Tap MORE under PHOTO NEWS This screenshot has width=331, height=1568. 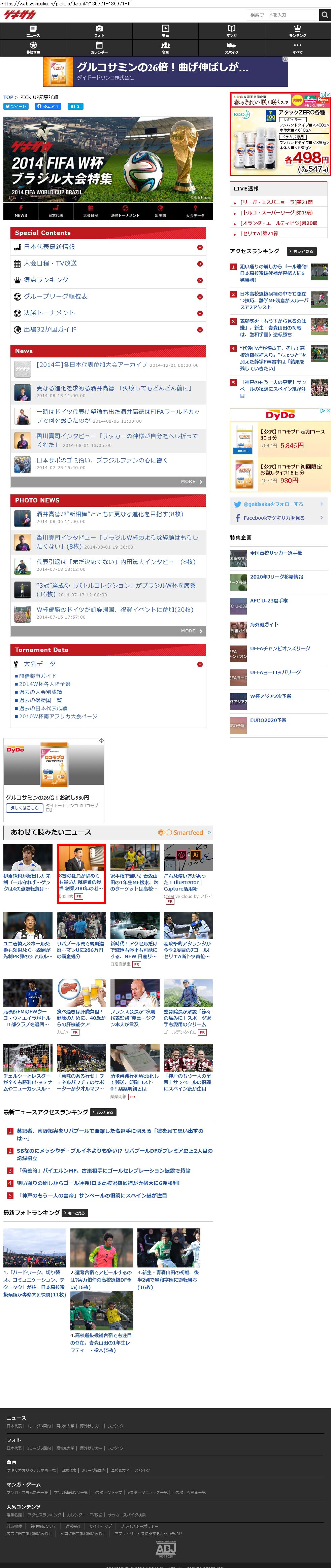click(192, 631)
